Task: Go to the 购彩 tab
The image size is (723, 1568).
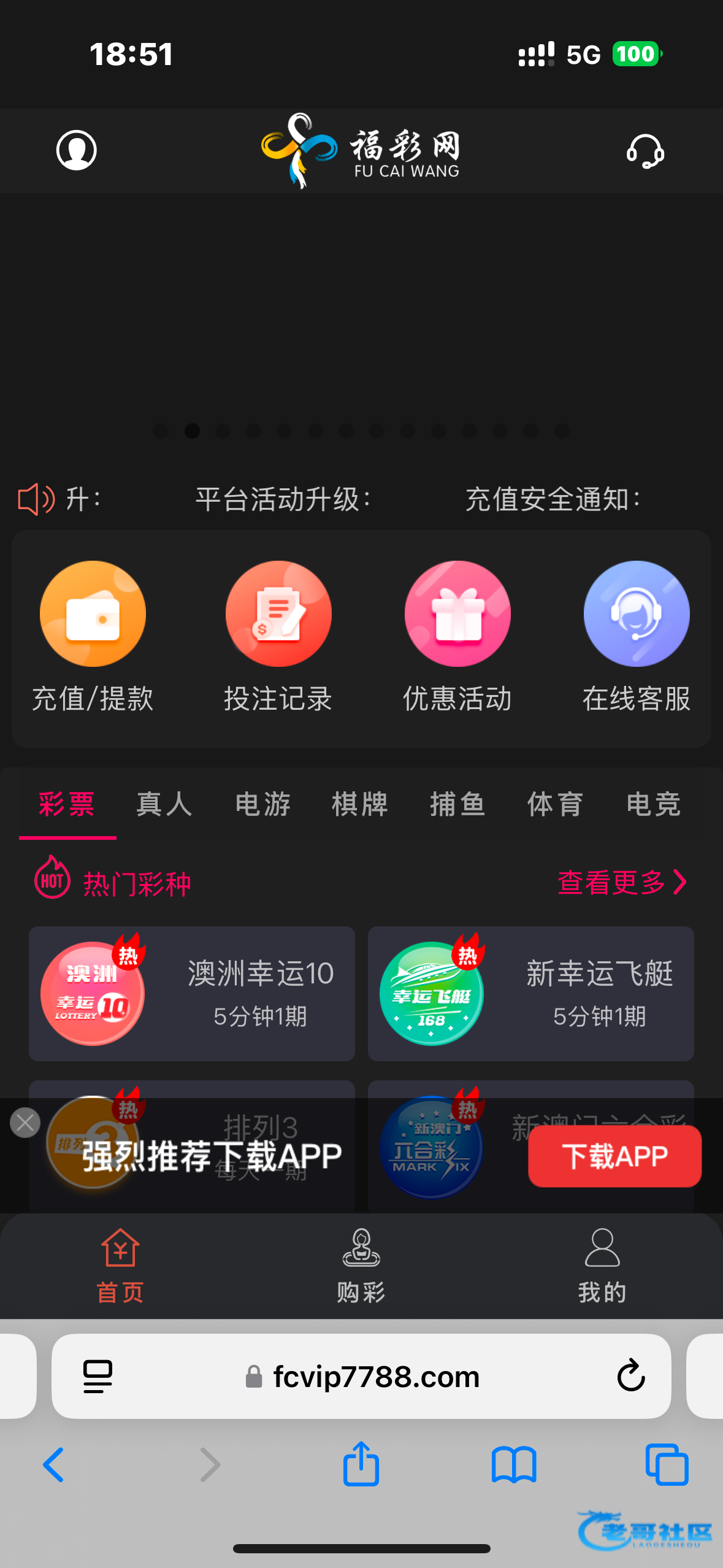Action: [361, 1266]
